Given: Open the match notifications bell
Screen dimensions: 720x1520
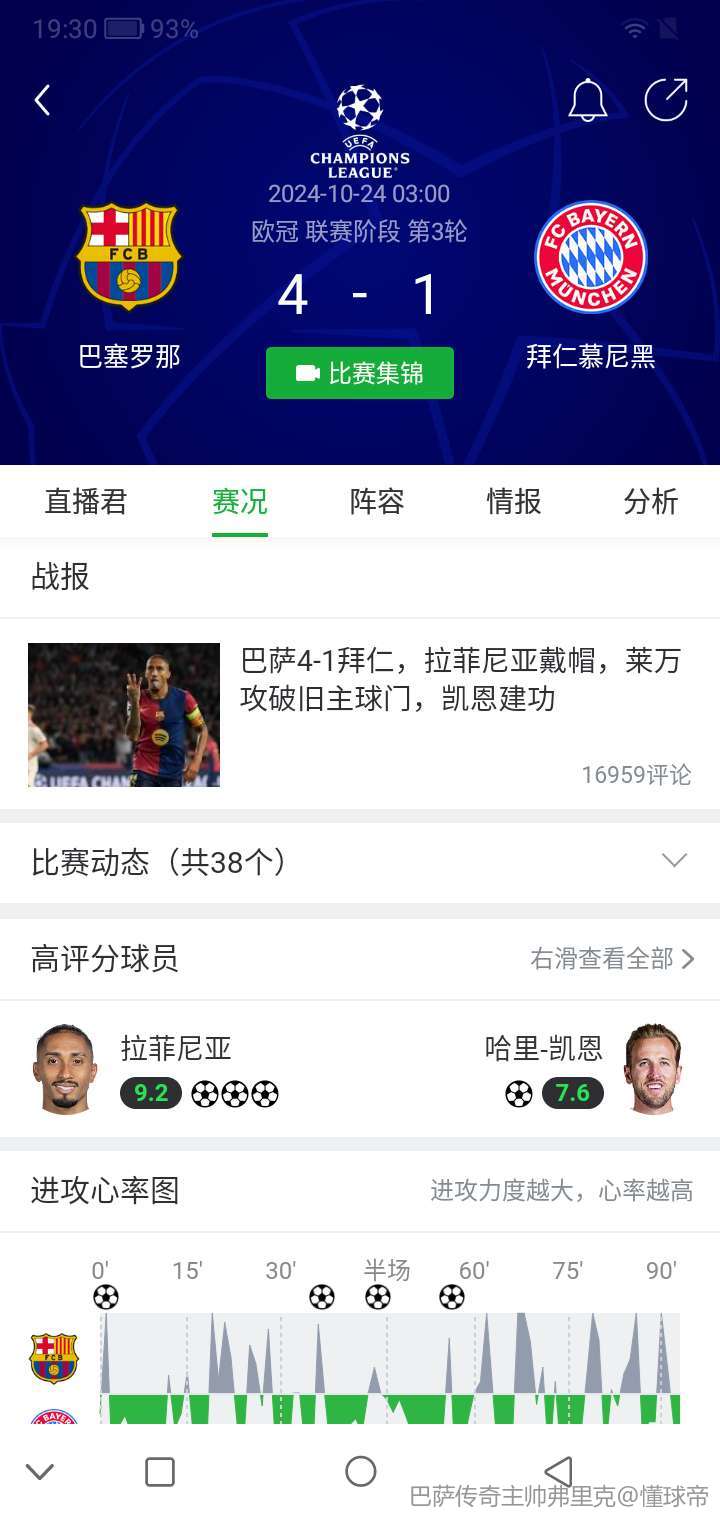Looking at the screenshot, I should click(588, 100).
